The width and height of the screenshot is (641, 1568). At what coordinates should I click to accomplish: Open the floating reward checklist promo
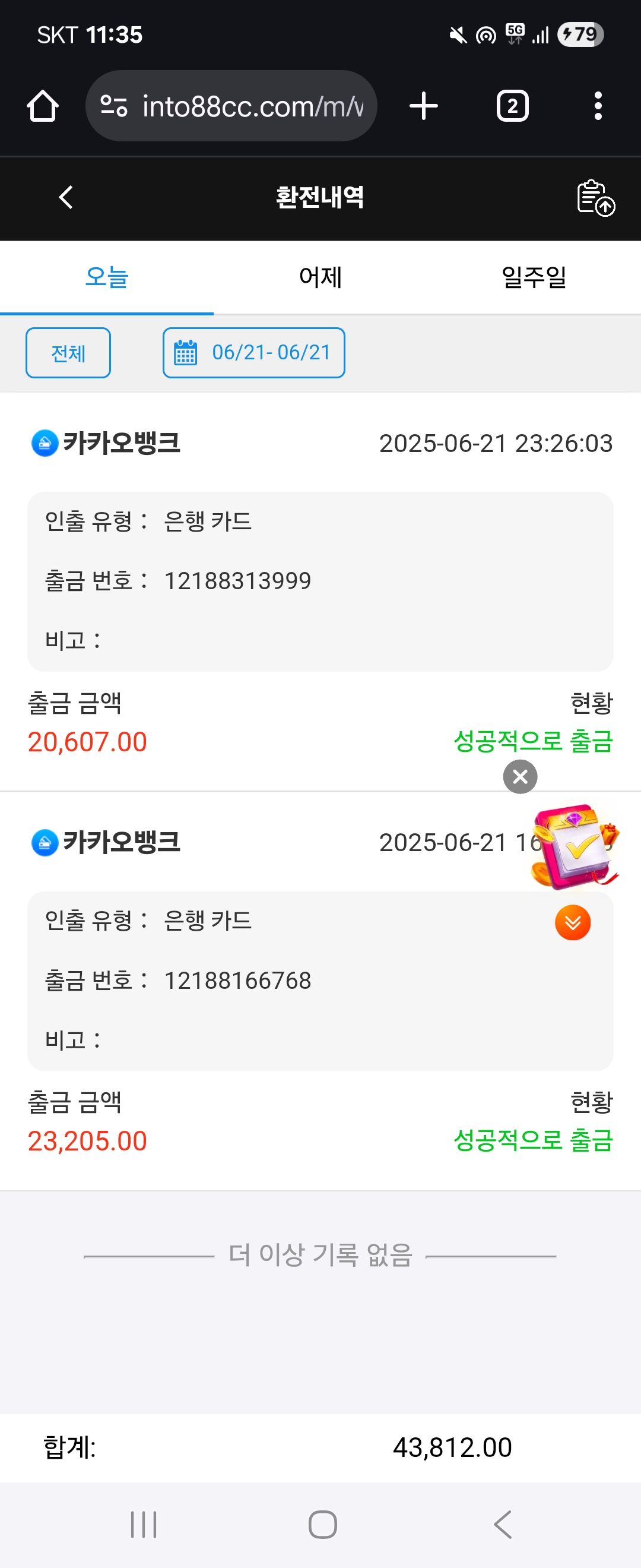(573, 846)
